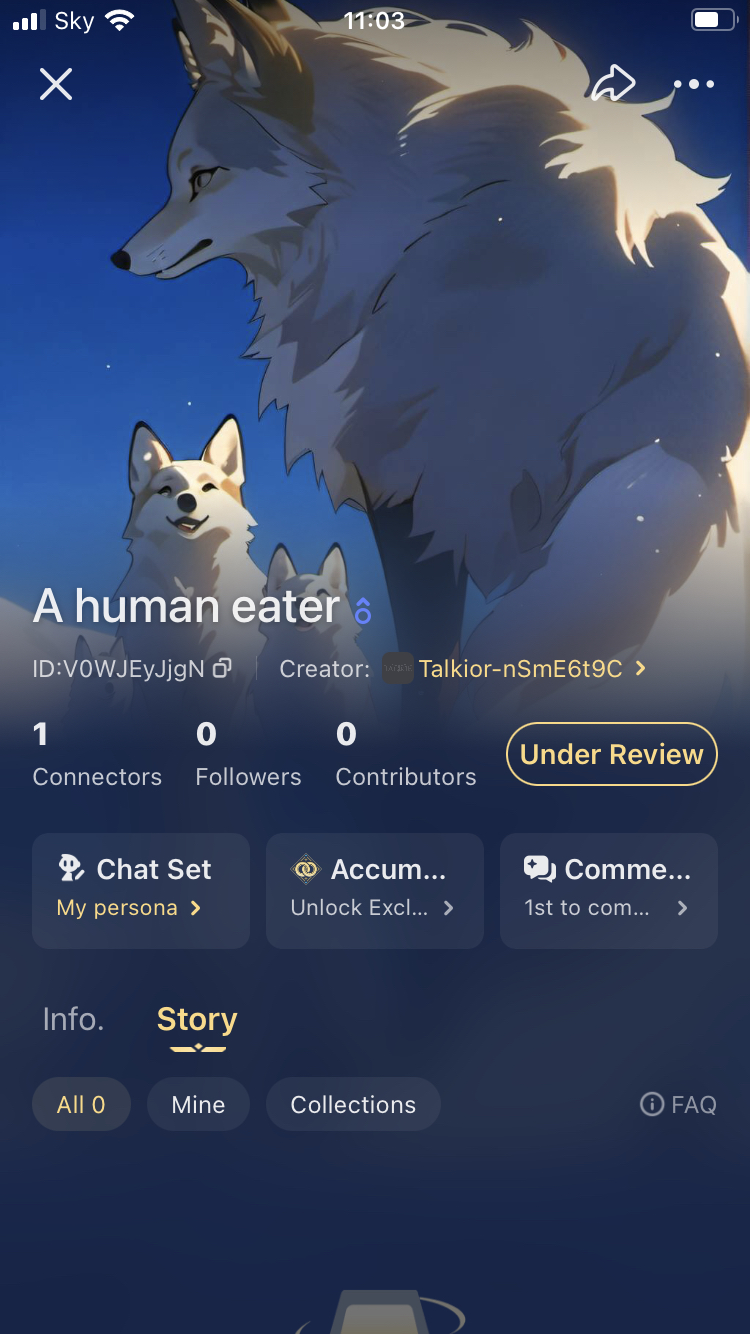Open the three-dot overflow menu
750x1334 pixels.
coord(694,84)
